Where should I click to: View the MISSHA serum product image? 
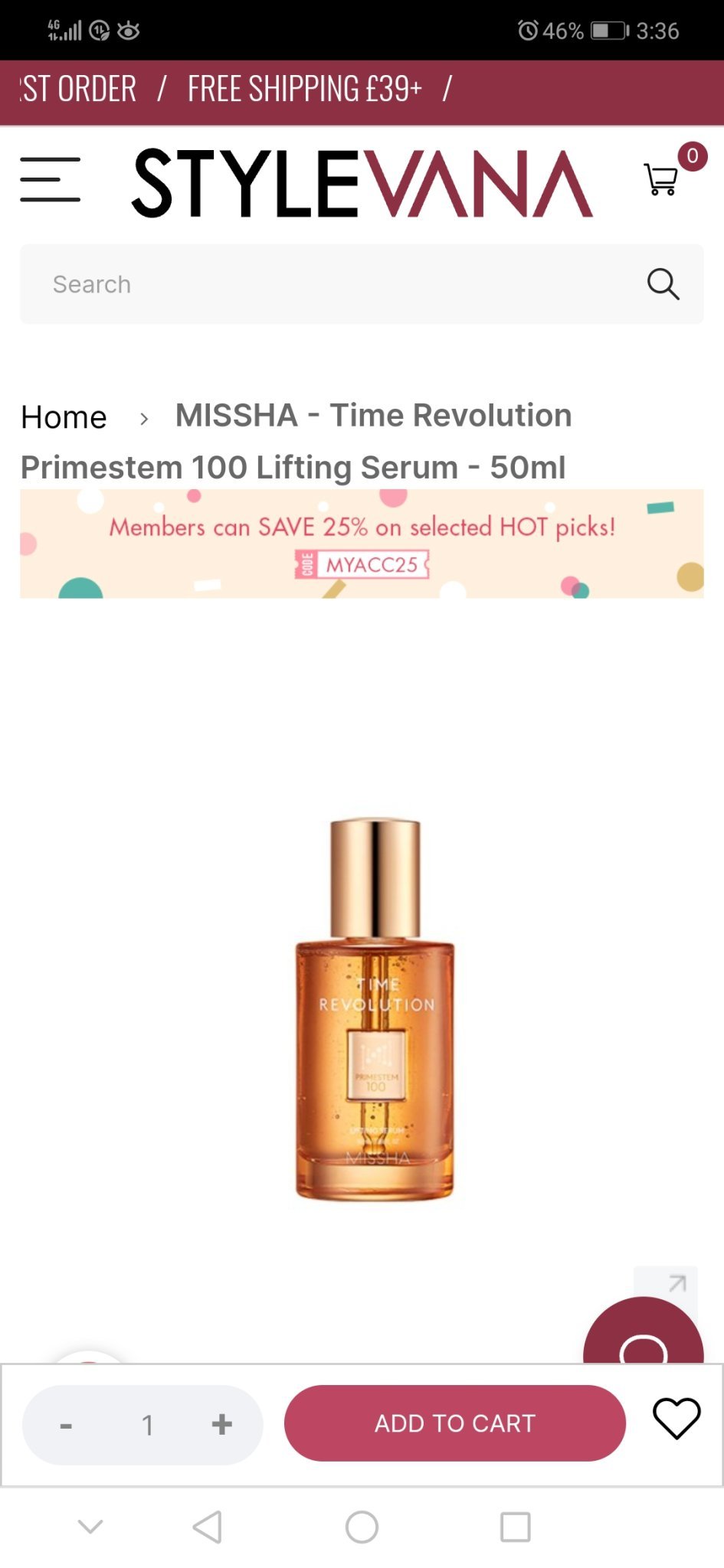375,1009
